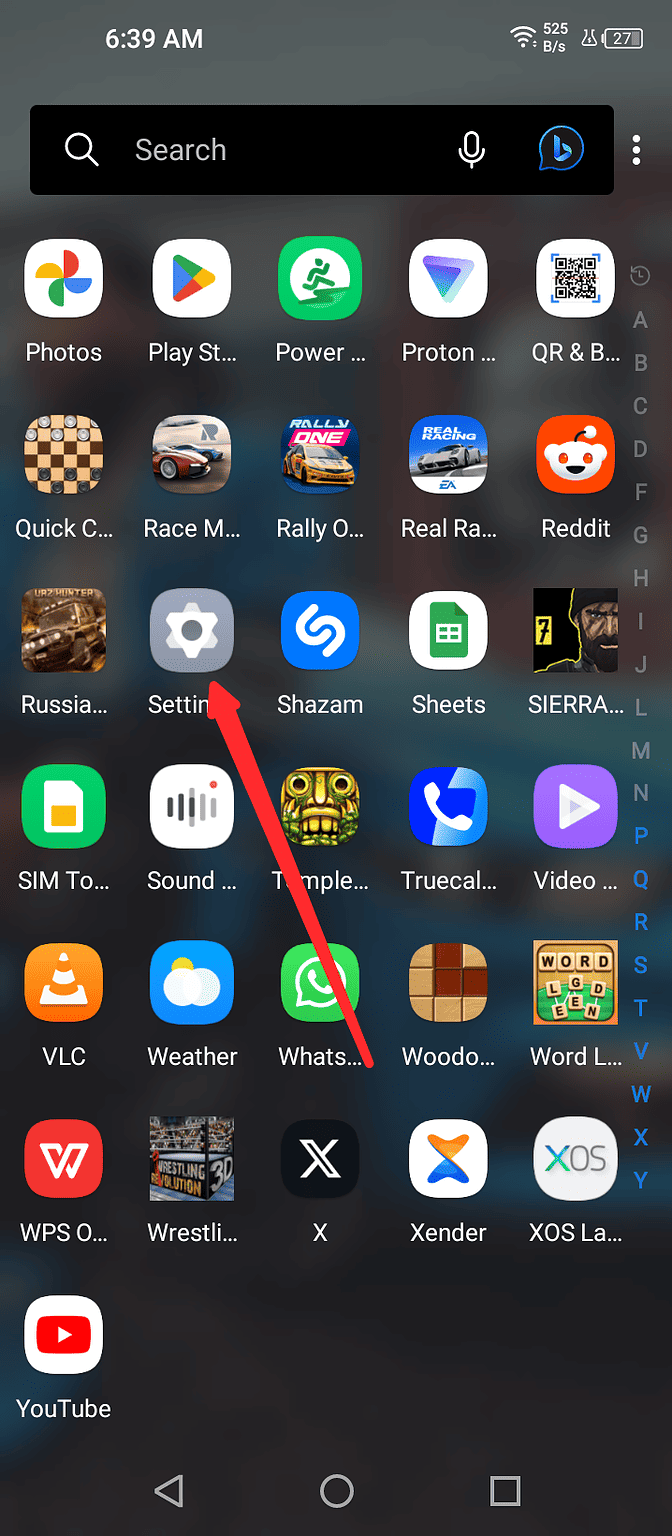Launch WhatsApp

[320, 983]
